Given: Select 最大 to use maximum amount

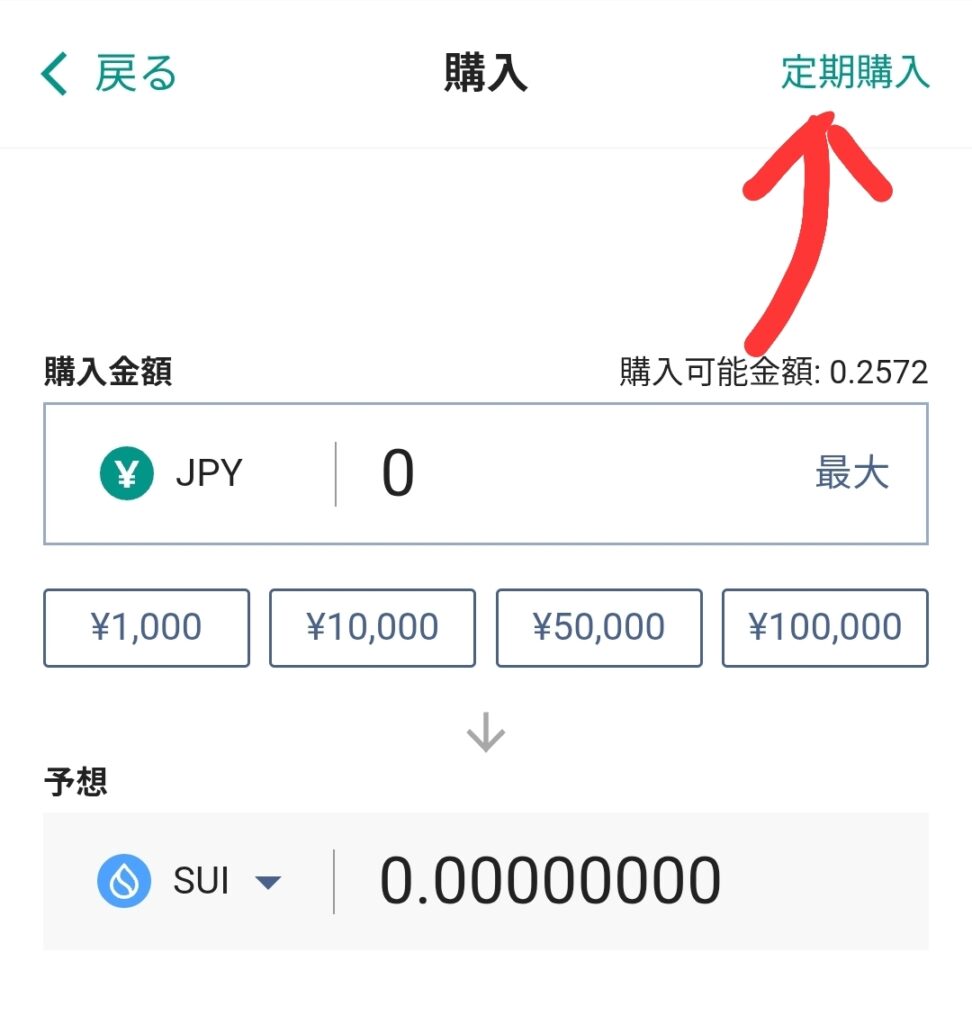Looking at the screenshot, I should pyautogui.click(x=851, y=474).
